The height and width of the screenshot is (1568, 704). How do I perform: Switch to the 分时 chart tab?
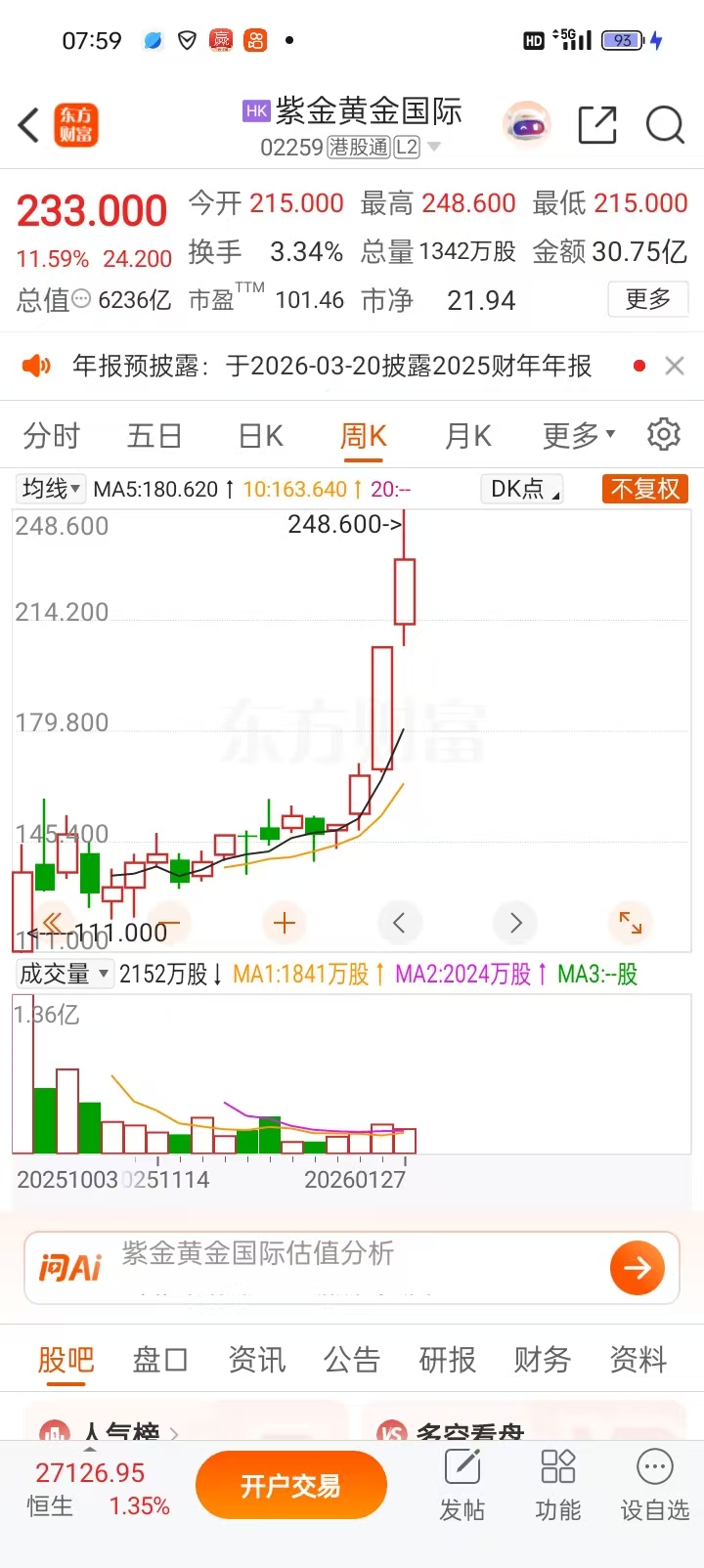[51, 436]
